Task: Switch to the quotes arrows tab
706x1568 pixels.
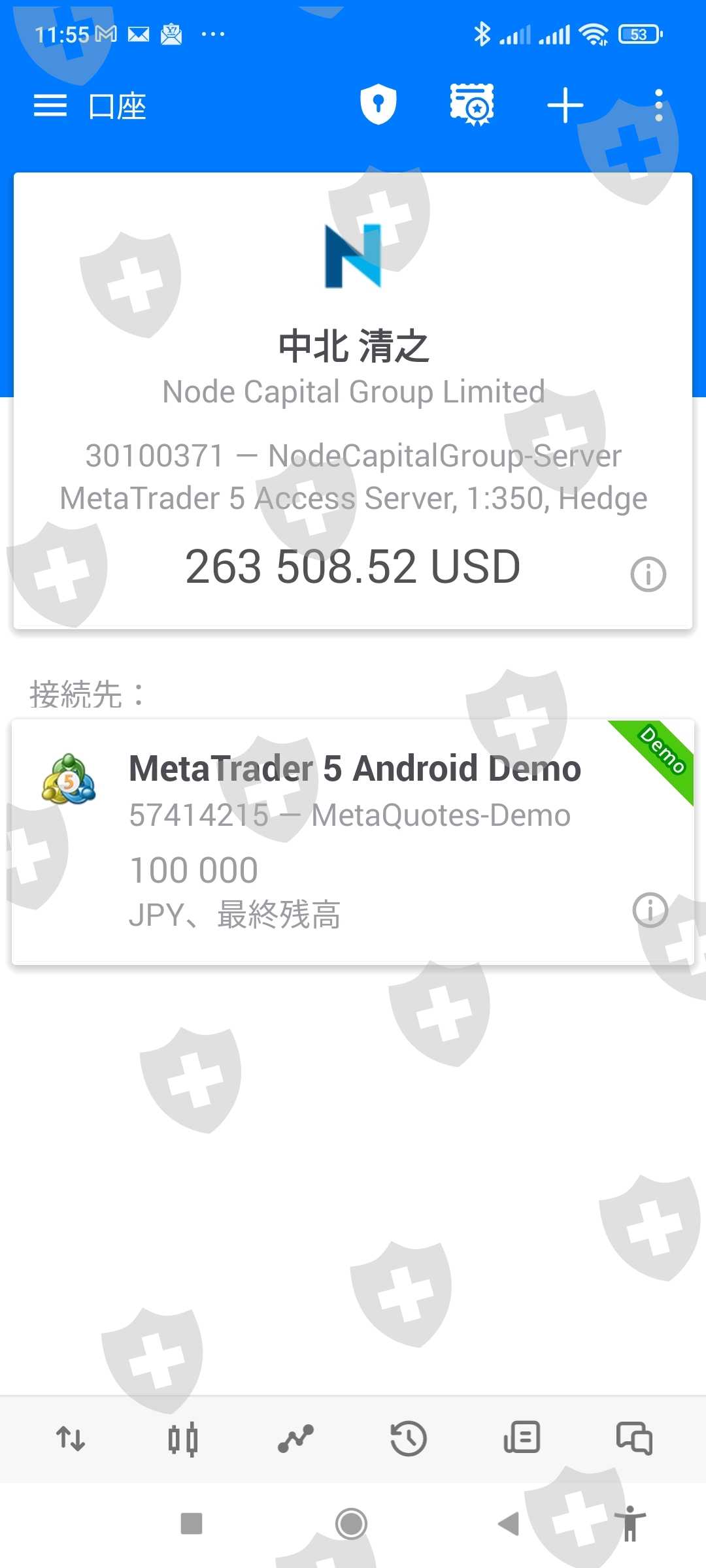Action: 71,1439
